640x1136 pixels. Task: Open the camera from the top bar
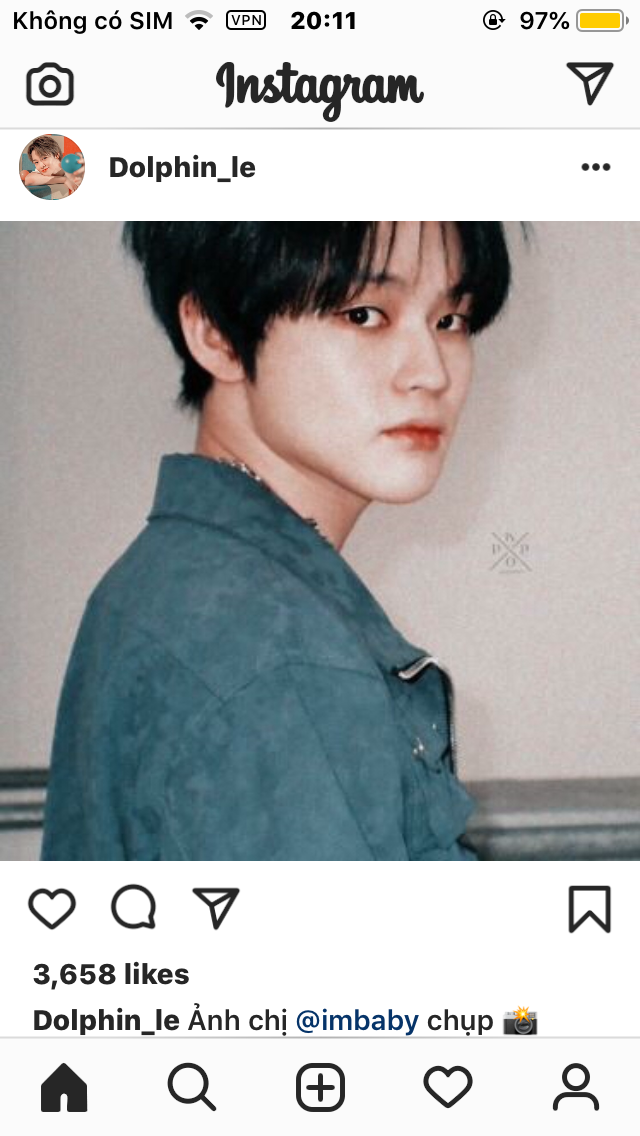pos(50,85)
